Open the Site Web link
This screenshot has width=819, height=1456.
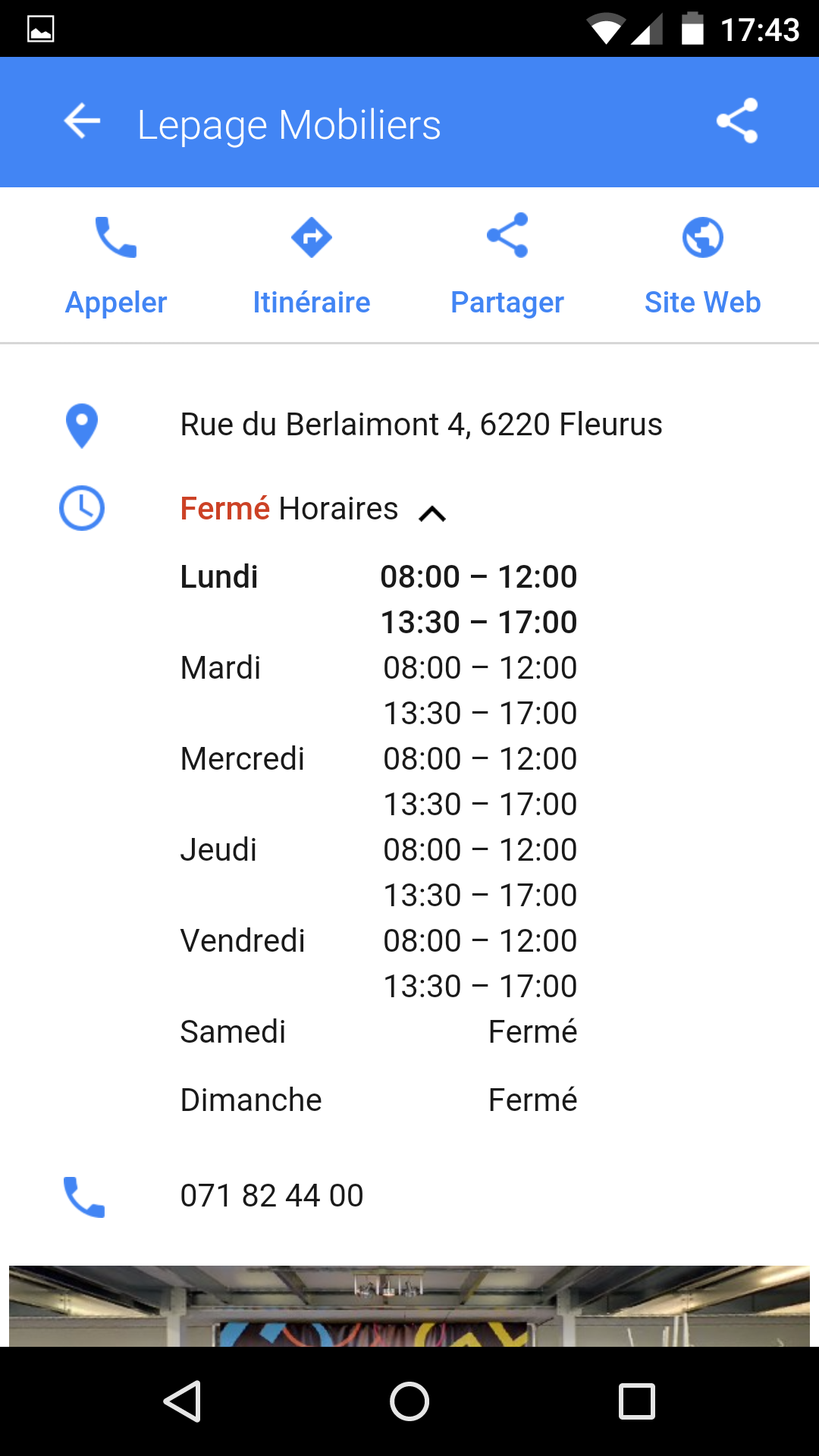(703, 265)
